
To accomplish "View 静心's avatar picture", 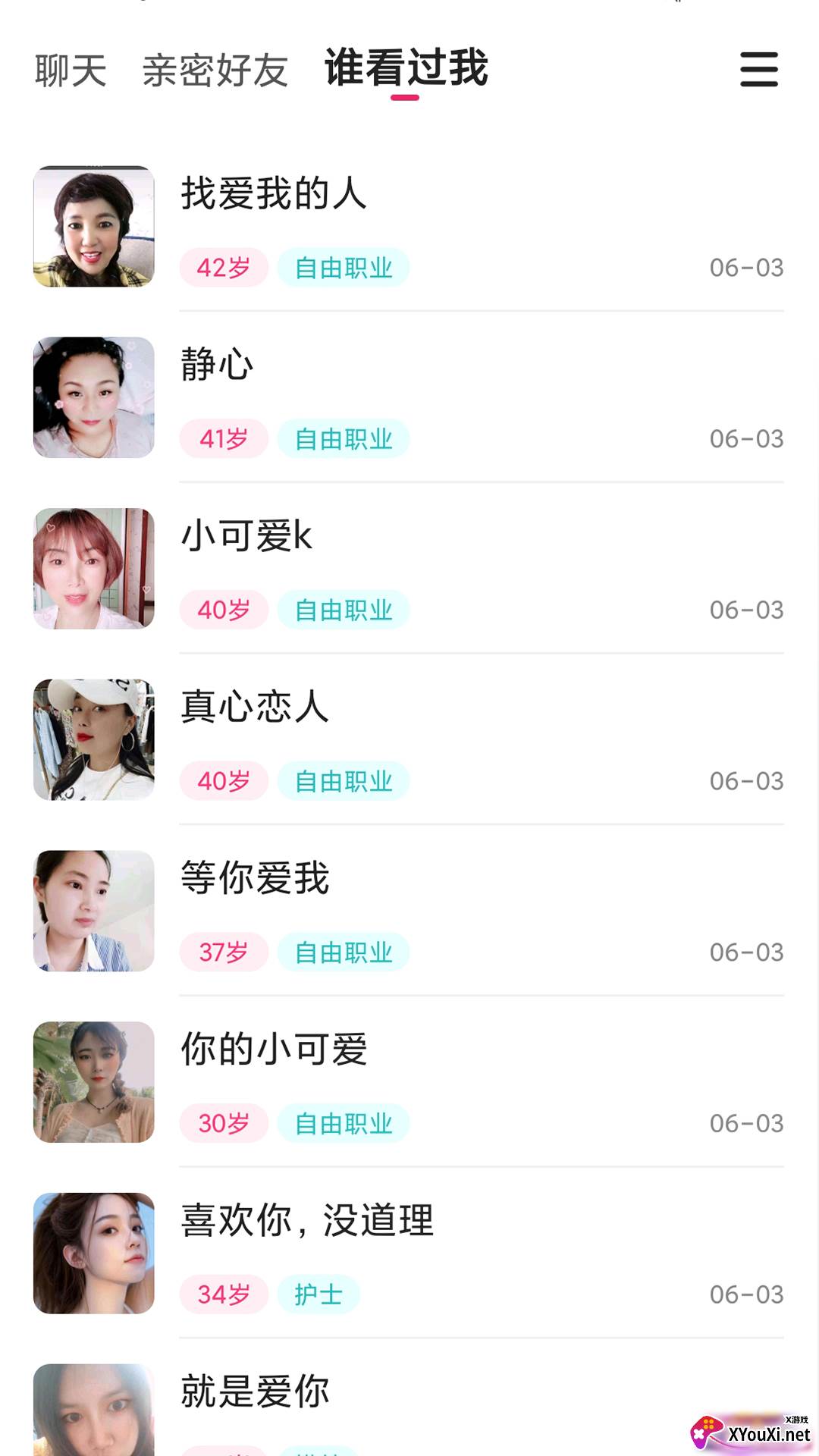I will [x=93, y=397].
